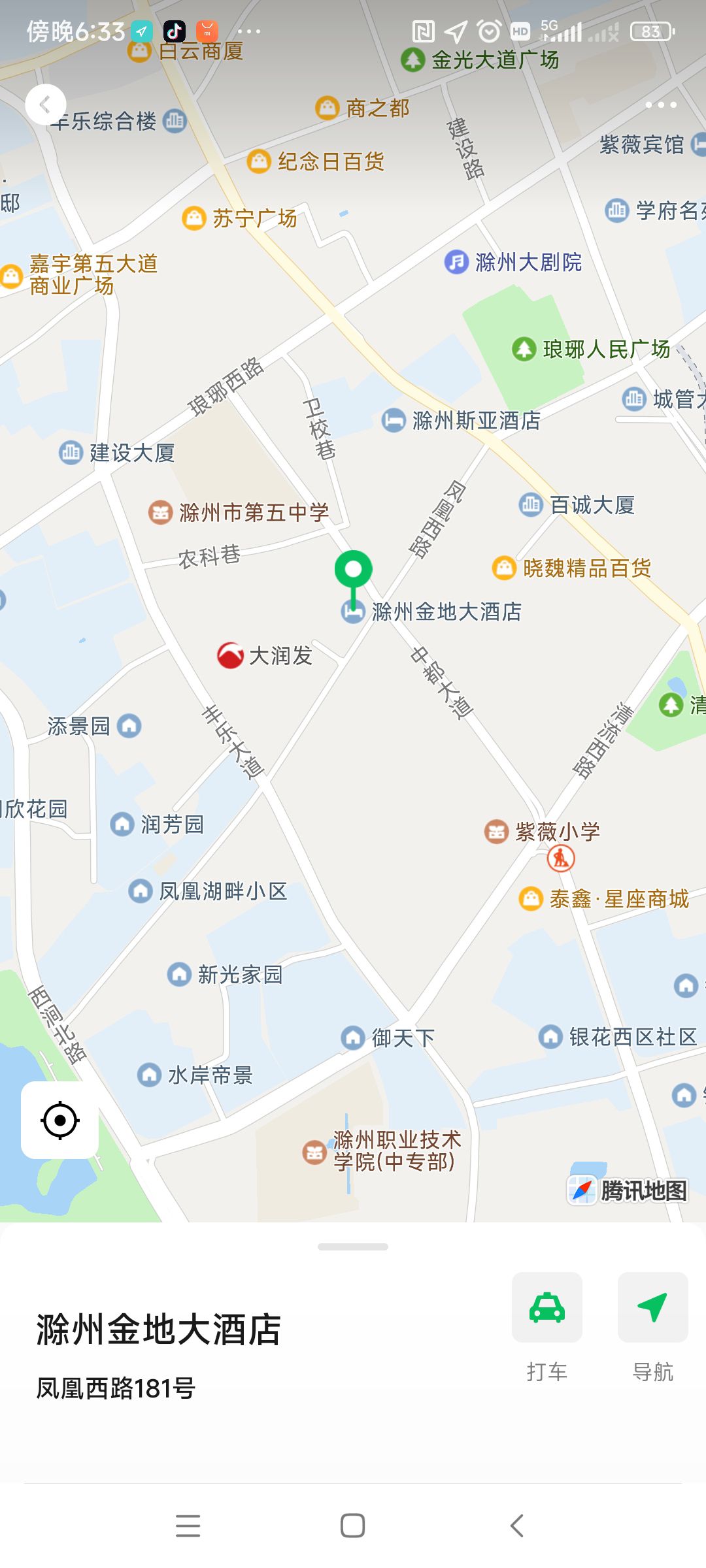Tap the 大润发 marker on the map
The height and width of the screenshot is (1568, 706).
coord(231,655)
